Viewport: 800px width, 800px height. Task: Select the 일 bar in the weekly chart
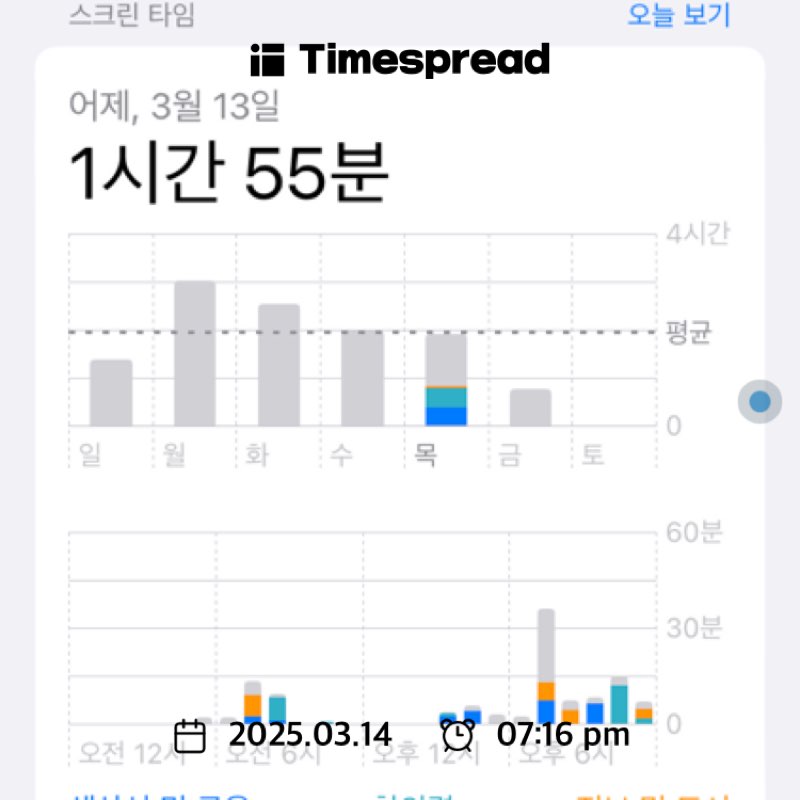tap(111, 393)
